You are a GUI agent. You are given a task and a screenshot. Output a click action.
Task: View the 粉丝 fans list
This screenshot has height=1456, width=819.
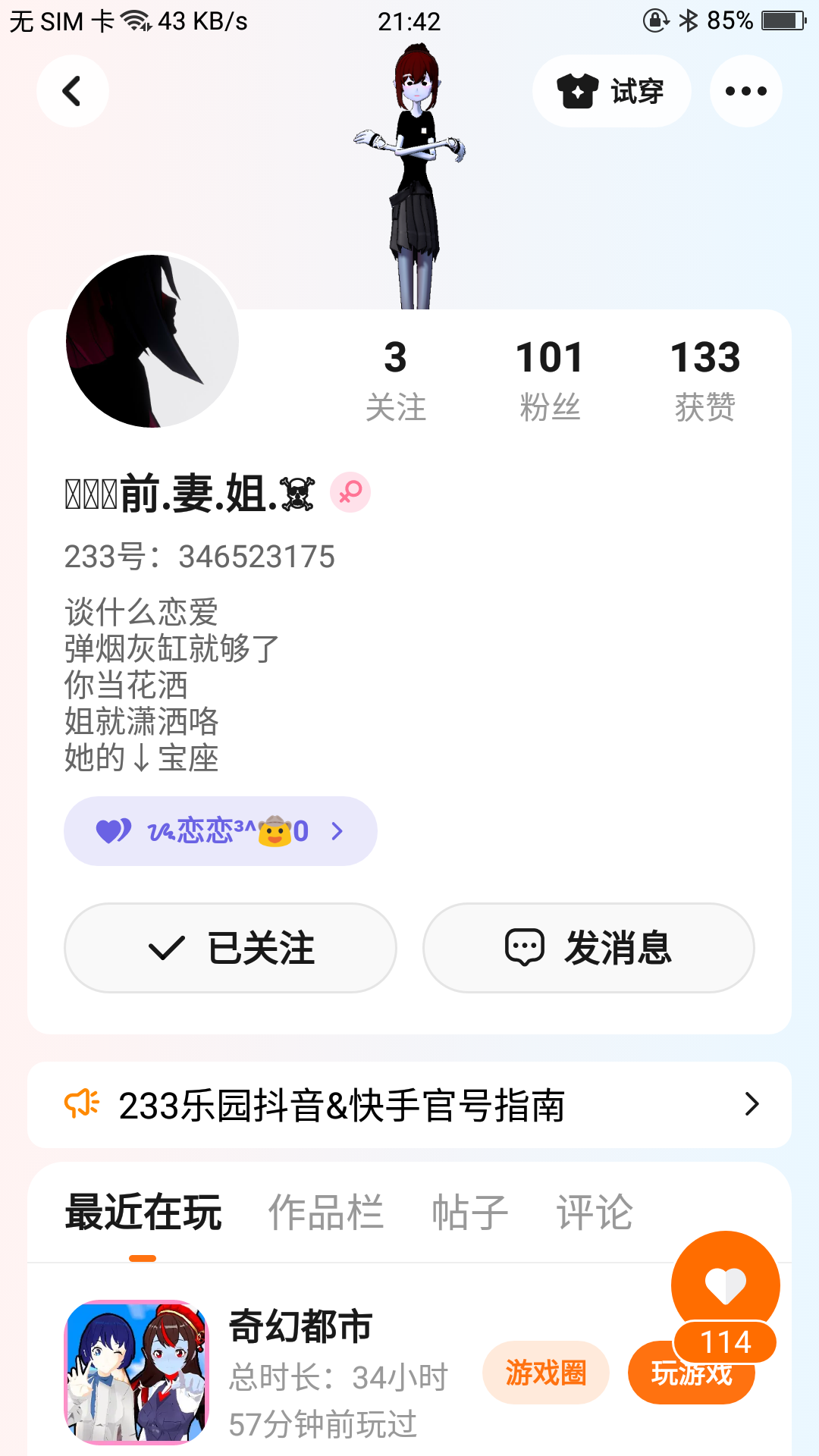pos(550,379)
